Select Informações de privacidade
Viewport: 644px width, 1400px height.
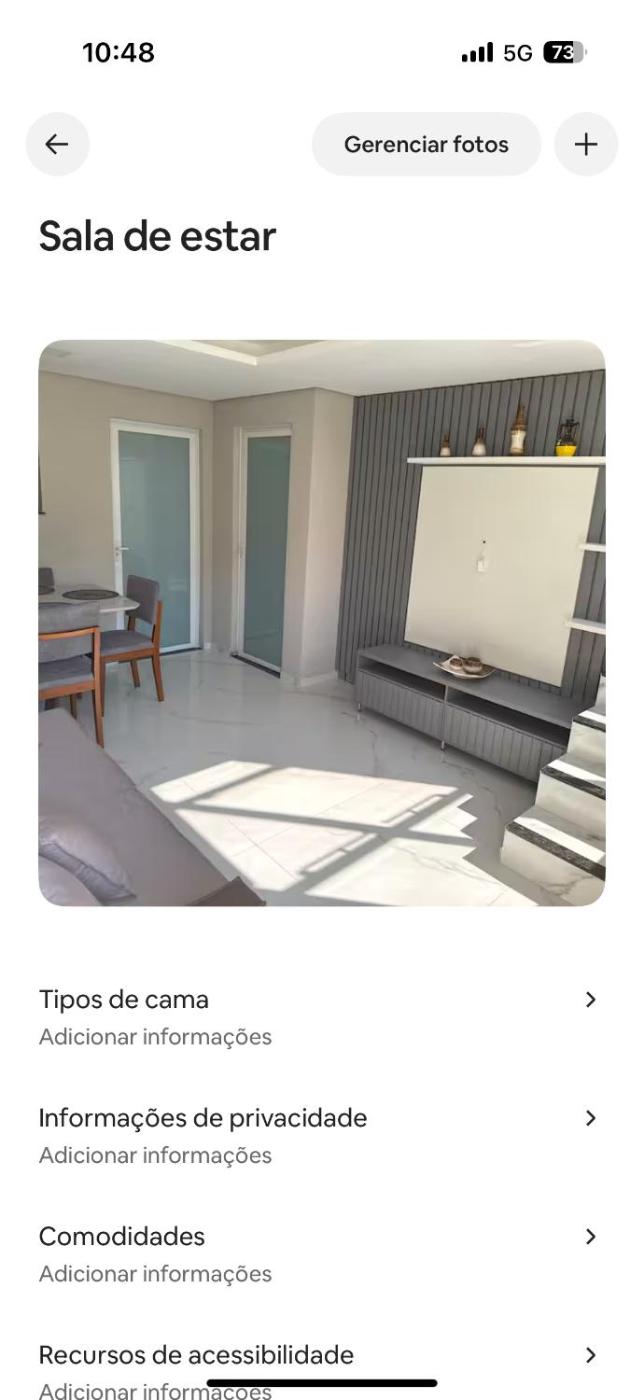click(320, 1135)
